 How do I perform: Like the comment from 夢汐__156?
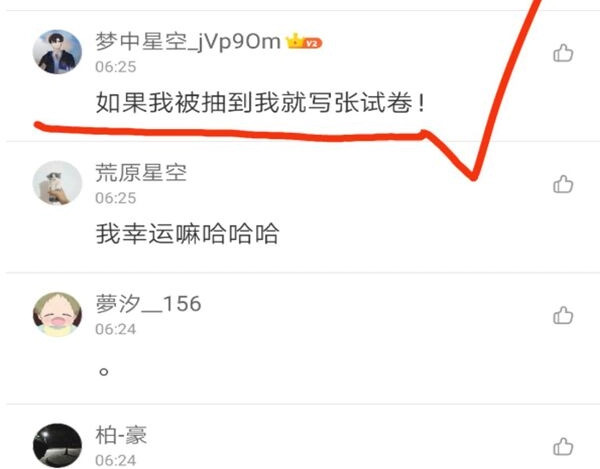[x=563, y=315]
